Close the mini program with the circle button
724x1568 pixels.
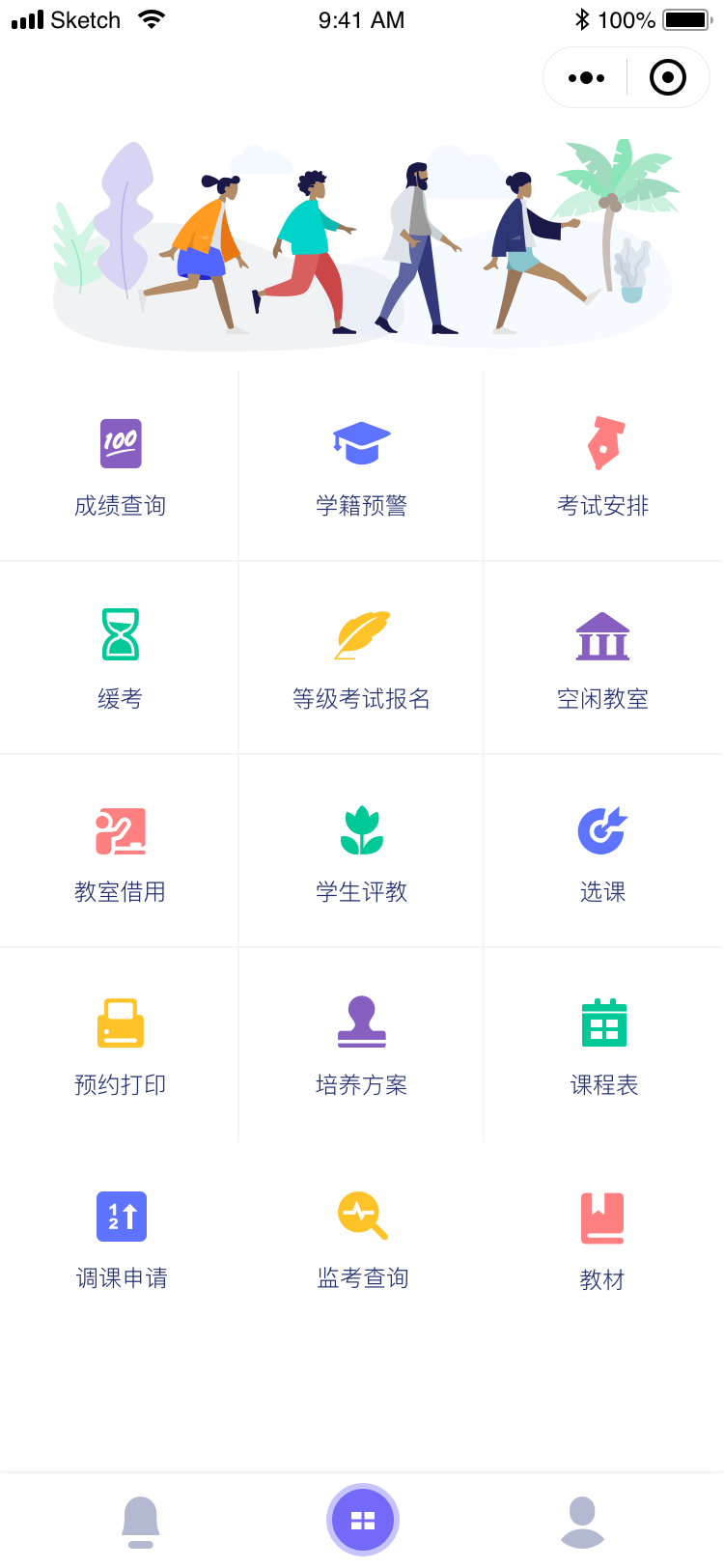tap(668, 77)
